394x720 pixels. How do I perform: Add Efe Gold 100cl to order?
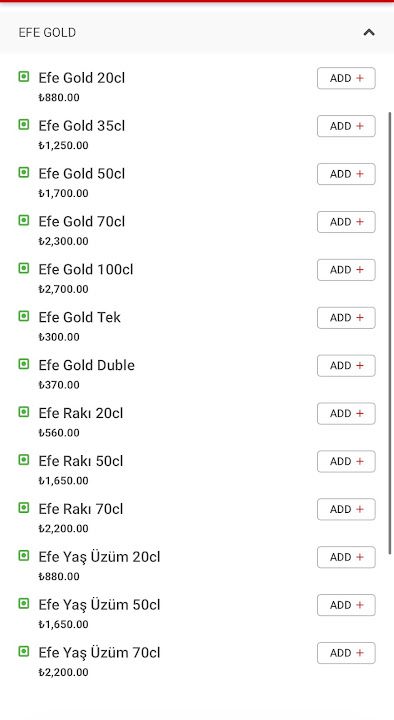[346, 270]
